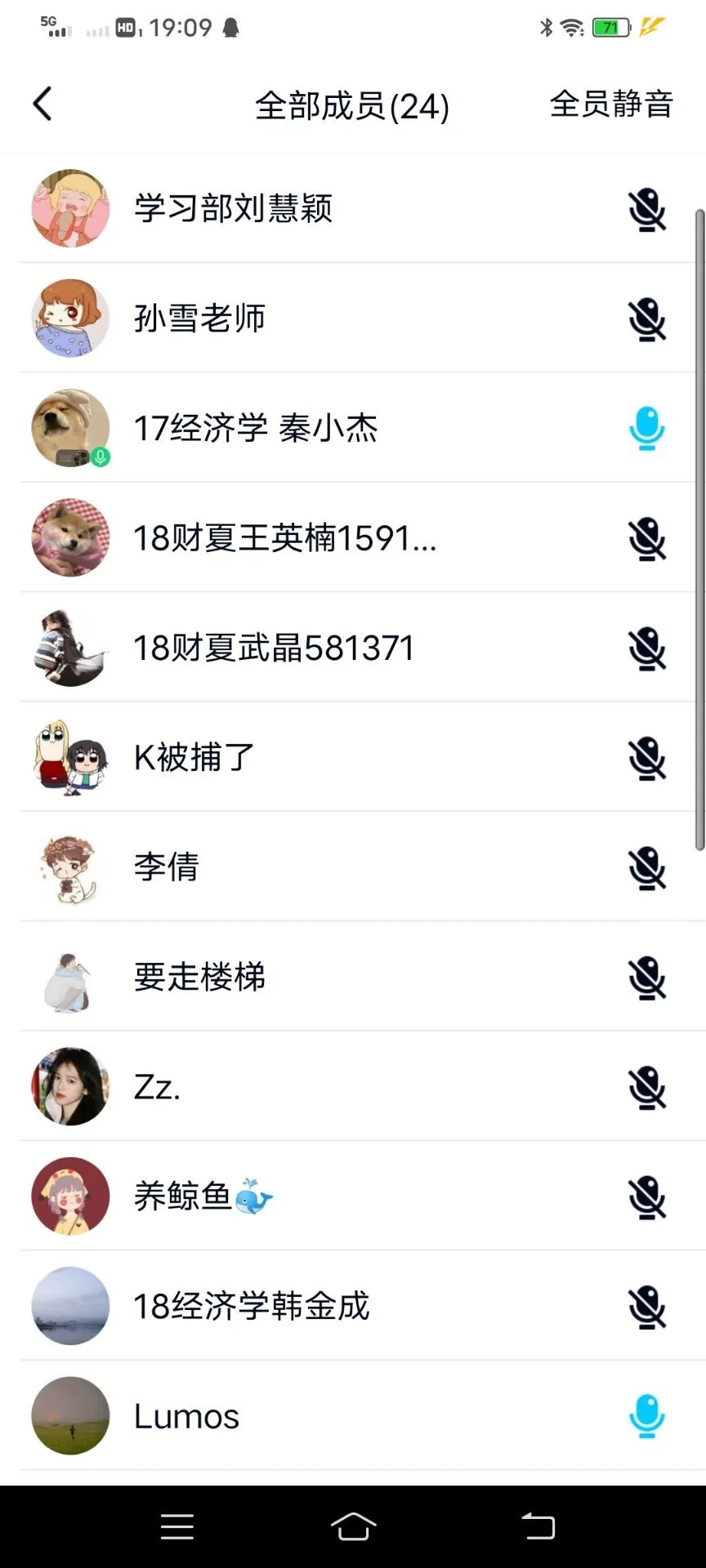Tap the recent apps key in navigation bar
Viewport: 706px width, 1568px height.
coord(176,1526)
